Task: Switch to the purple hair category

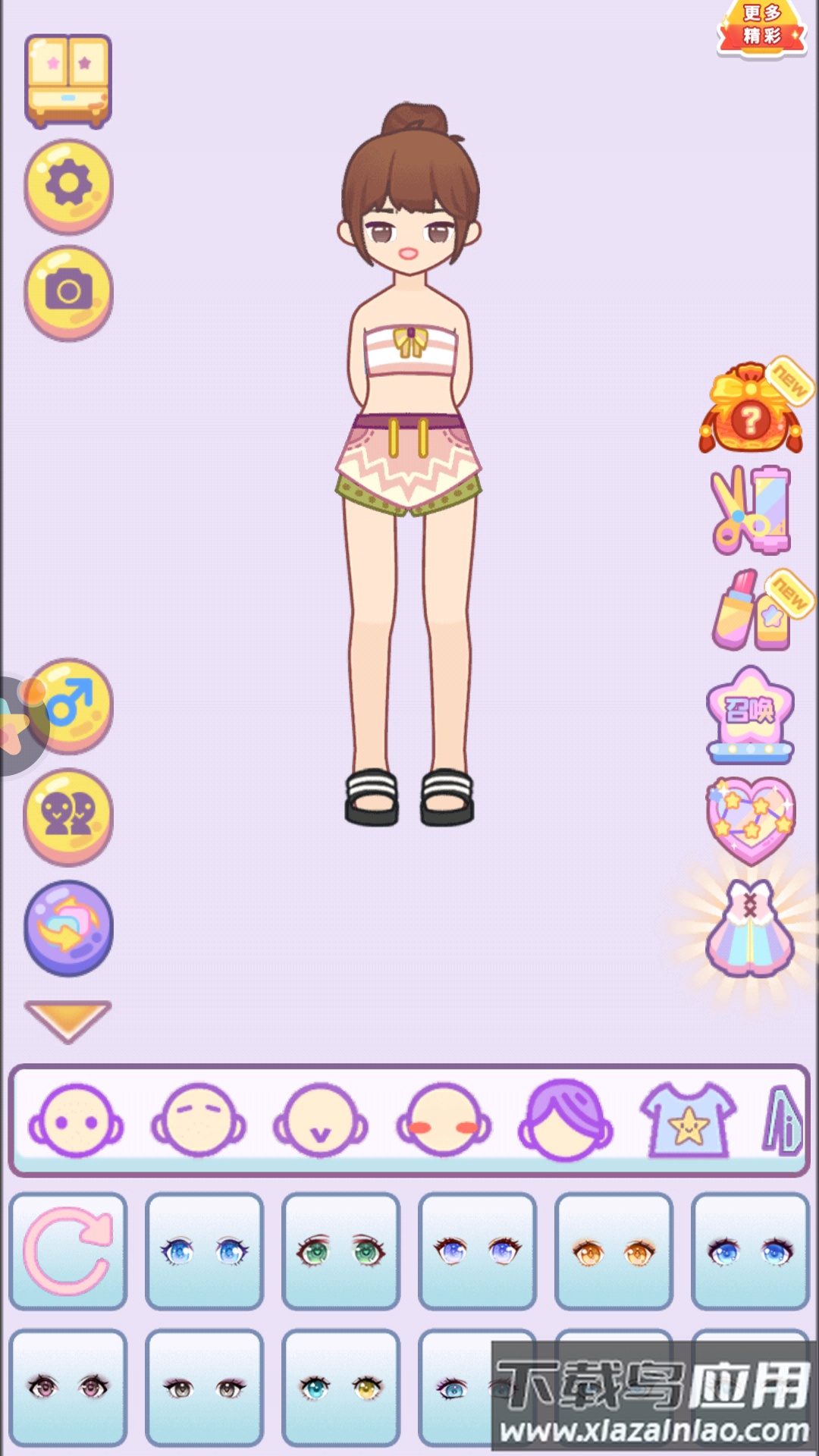Action: 565,1121
